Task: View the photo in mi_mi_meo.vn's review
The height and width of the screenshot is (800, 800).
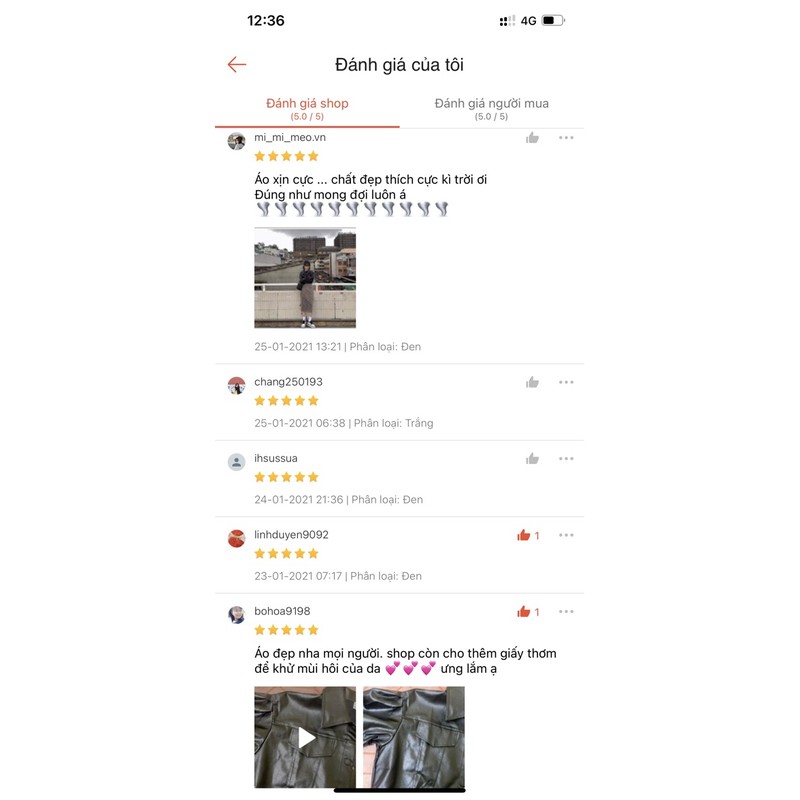Action: [305, 278]
